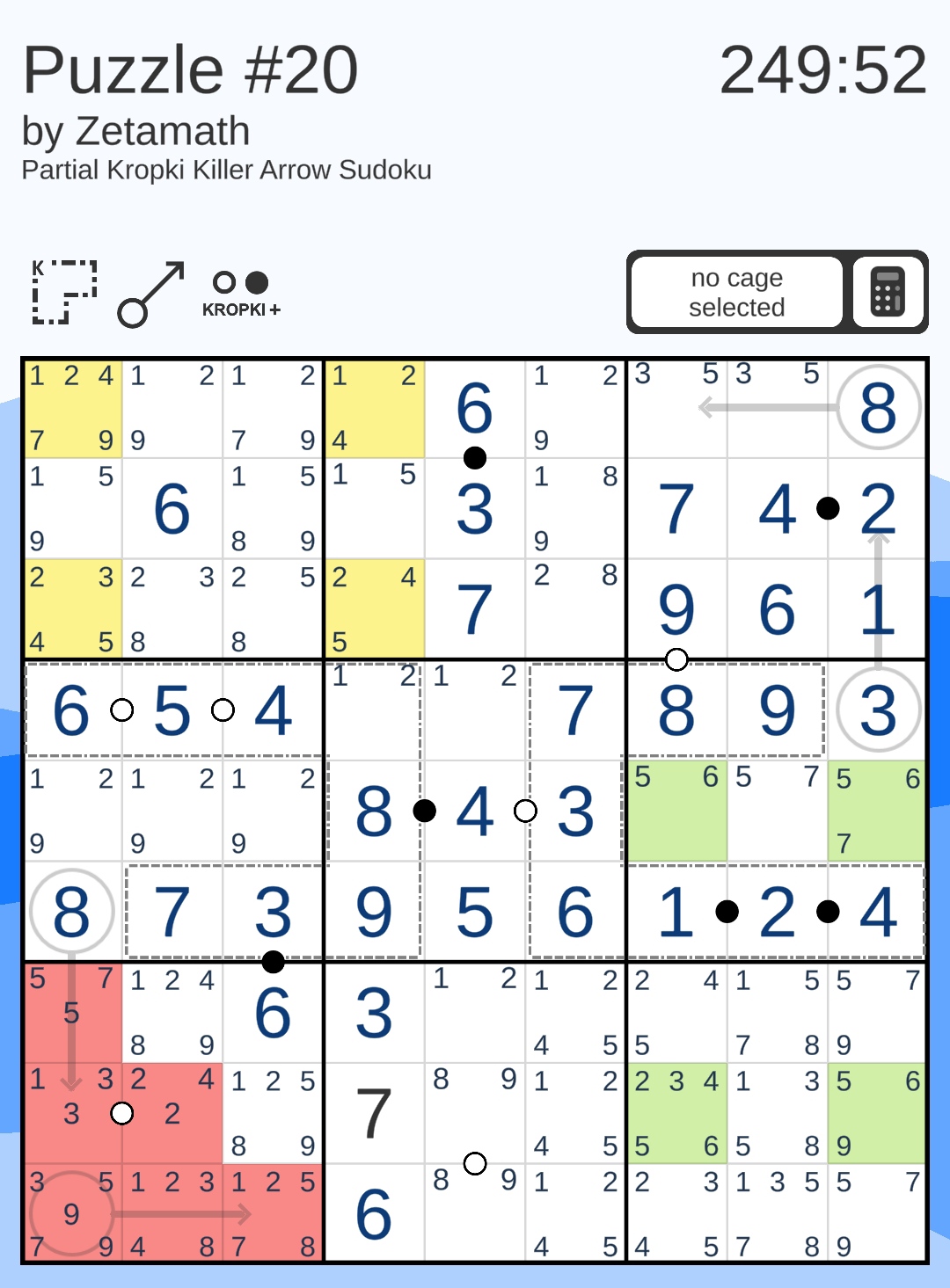Select the circled 8 cell in the top-right corner
The width and height of the screenshot is (950, 1288).
point(878,408)
